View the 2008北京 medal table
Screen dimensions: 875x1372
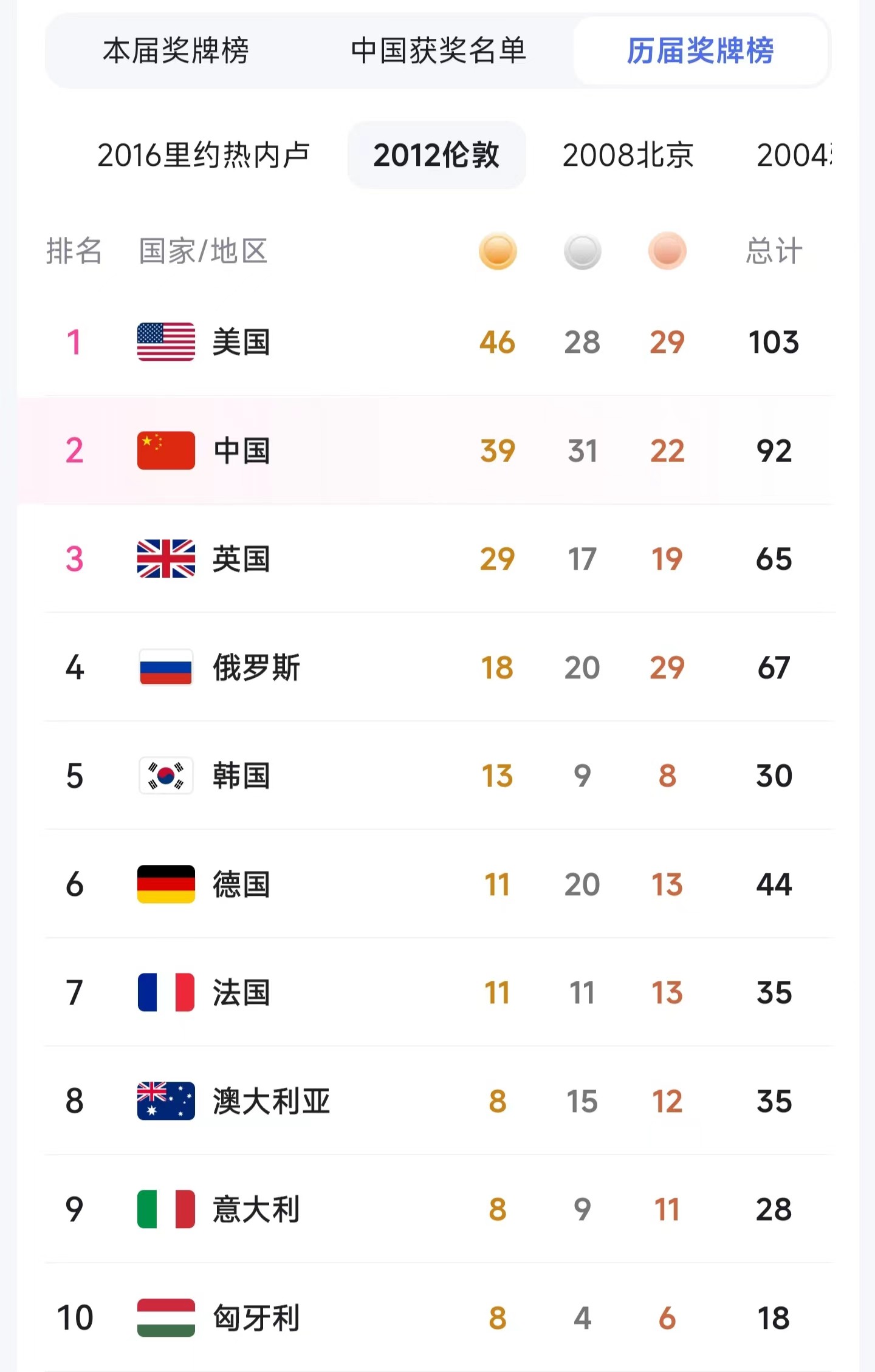pos(628,155)
